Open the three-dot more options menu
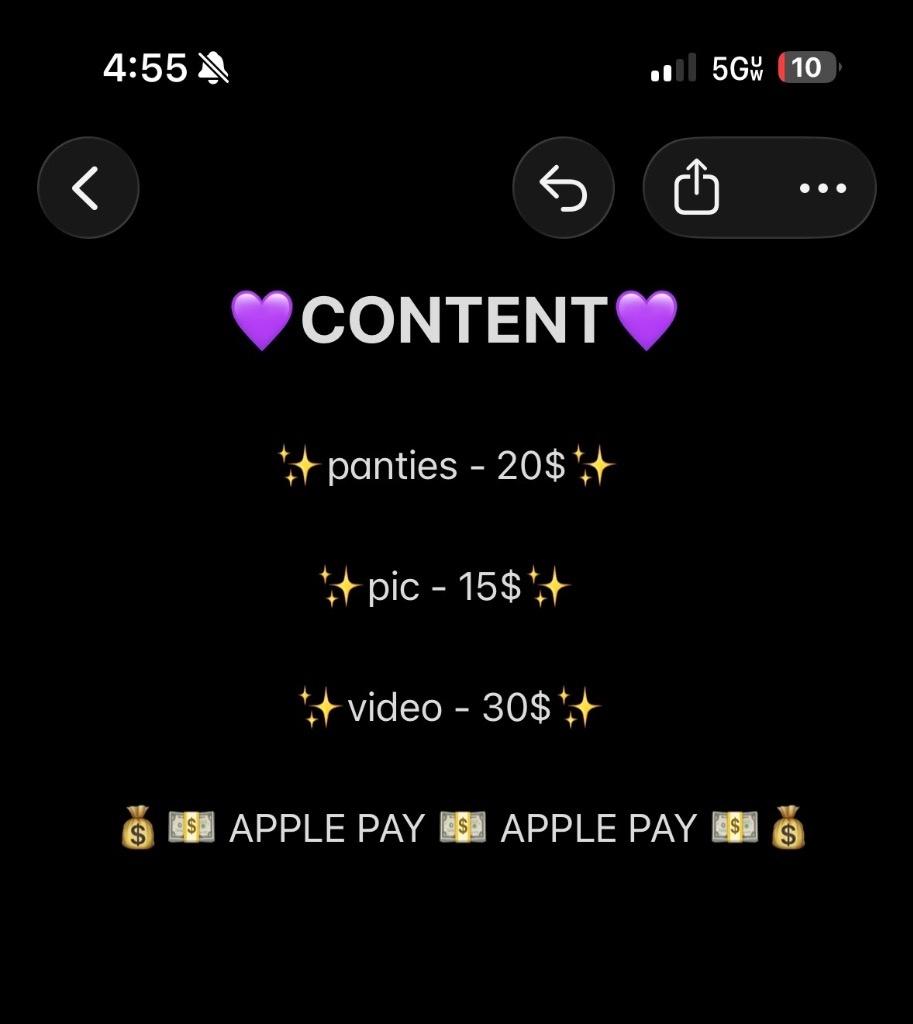Viewport: 913px width, 1024px height. pyautogui.click(x=823, y=188)
